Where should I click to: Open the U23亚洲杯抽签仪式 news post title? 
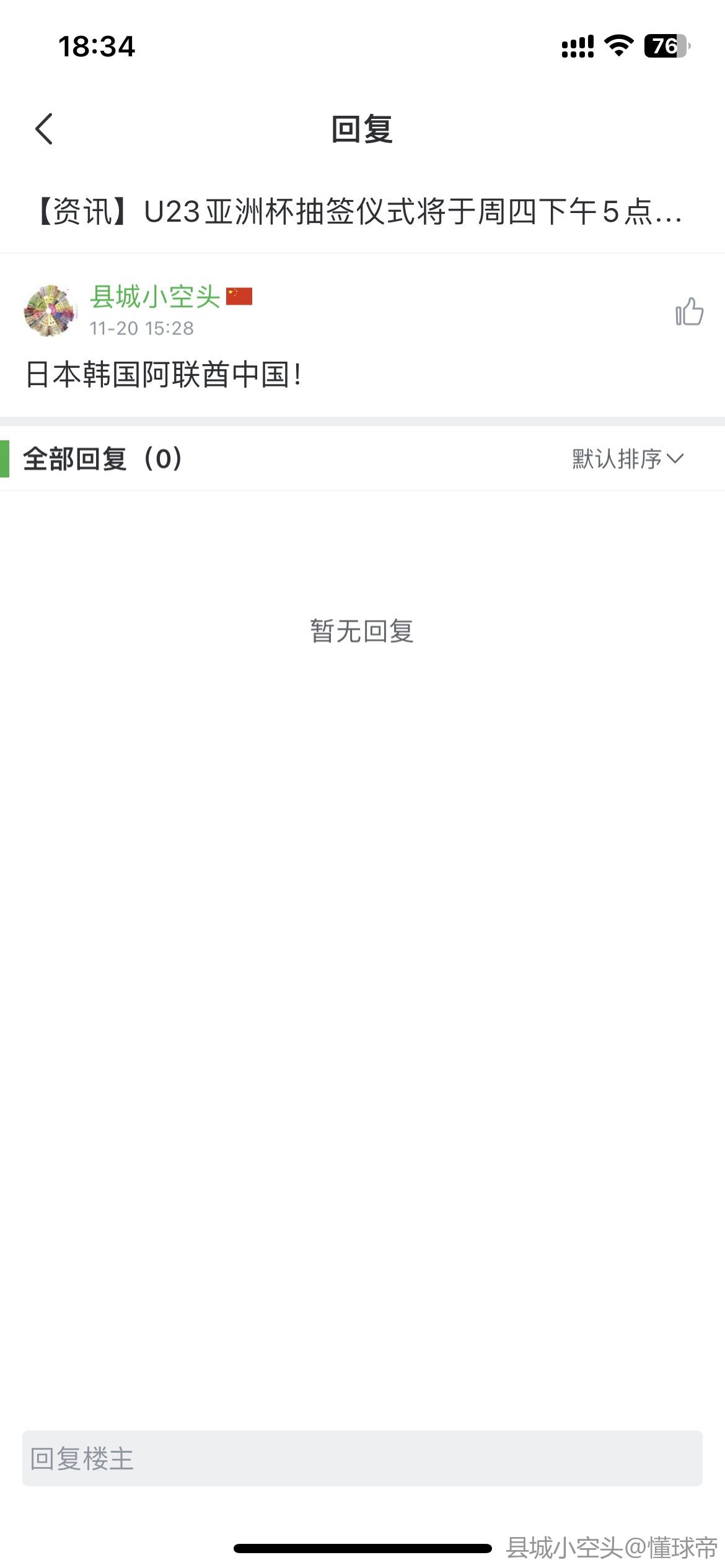tap(359, 212)
